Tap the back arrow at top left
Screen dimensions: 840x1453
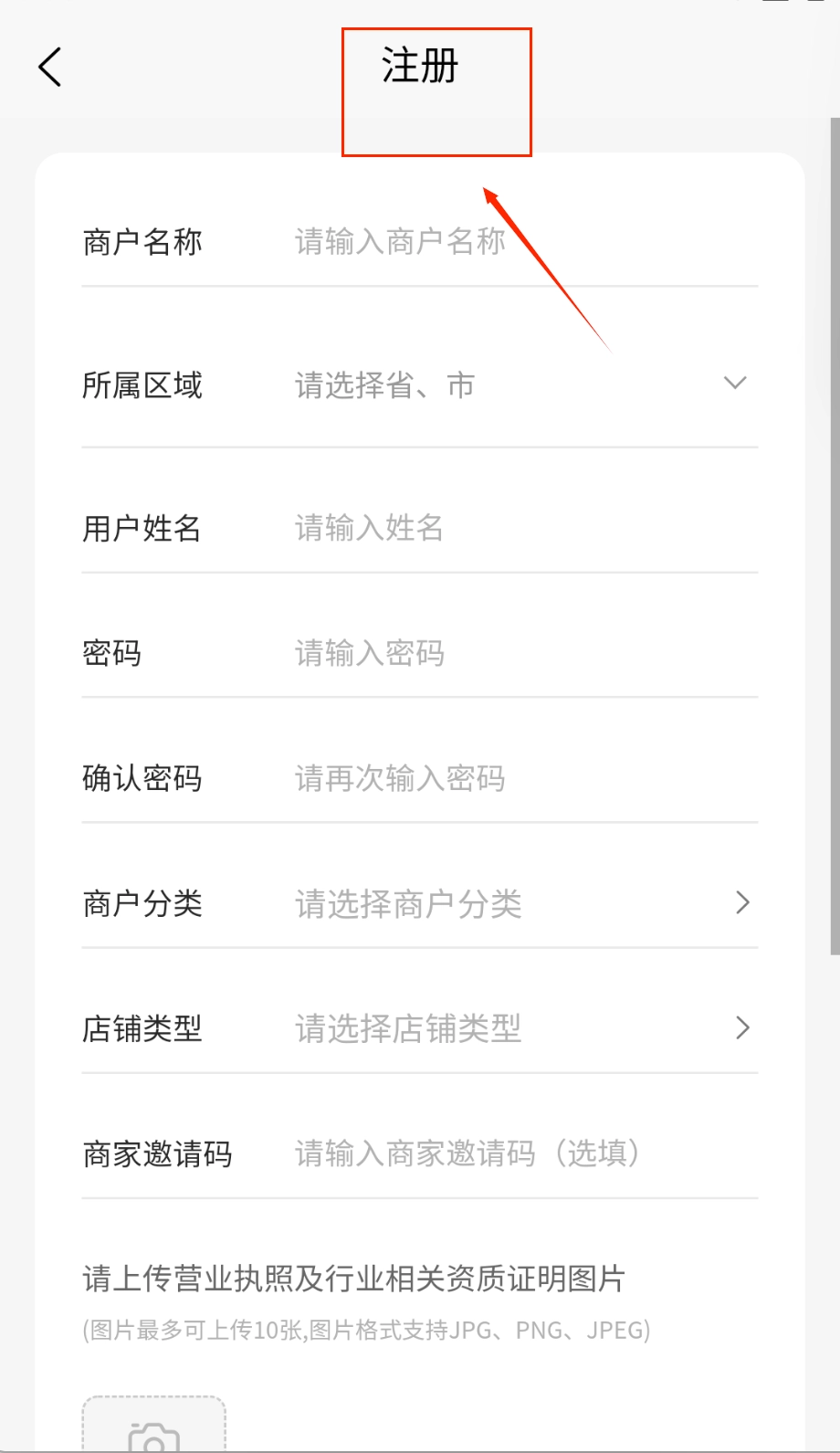click(49, 67)
